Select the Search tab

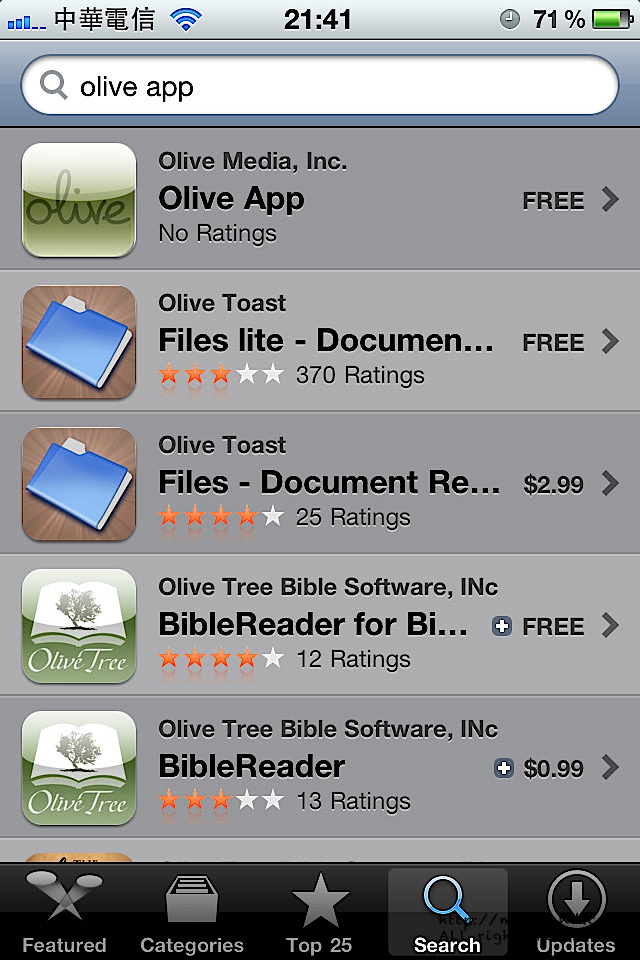click(x=447, y=912)
